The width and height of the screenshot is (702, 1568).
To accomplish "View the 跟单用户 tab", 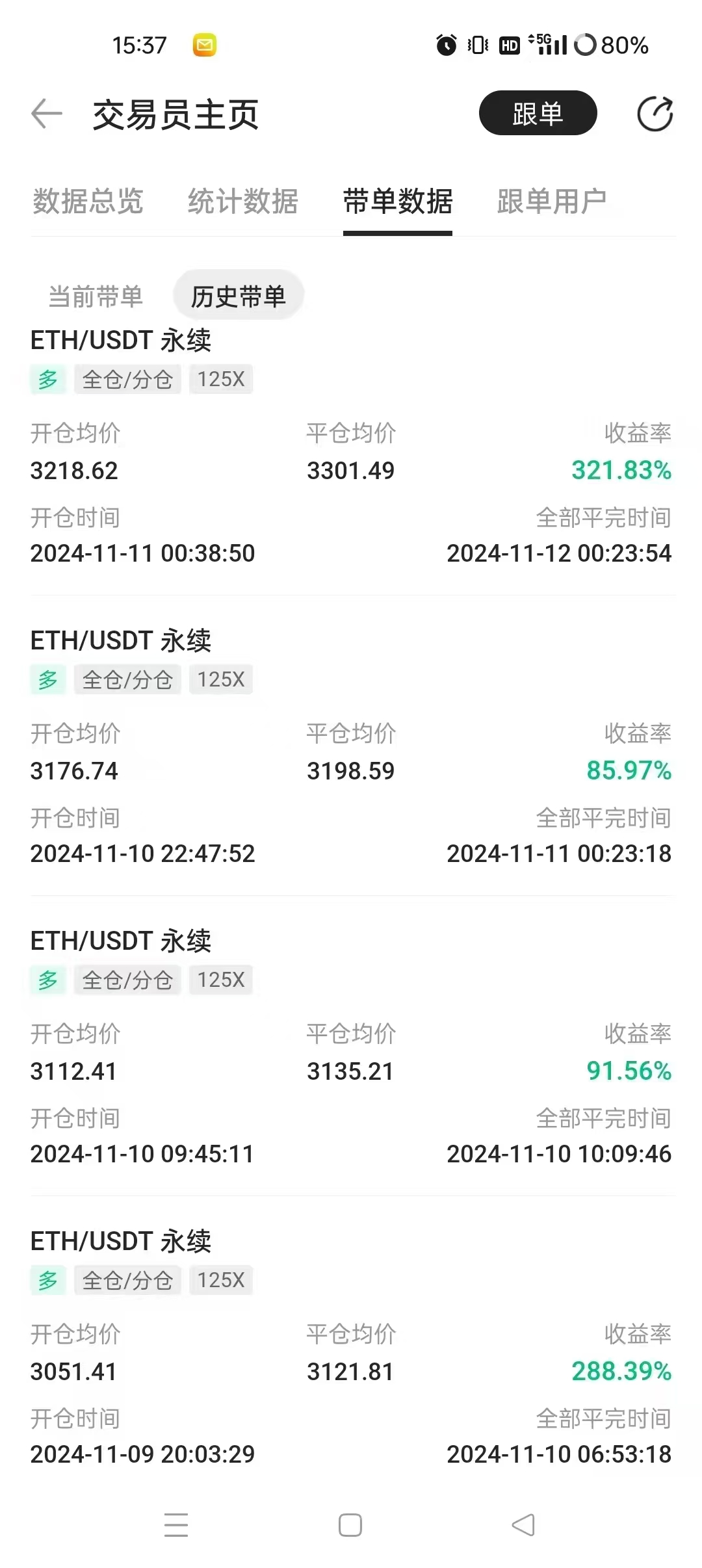I will [552, 202].
